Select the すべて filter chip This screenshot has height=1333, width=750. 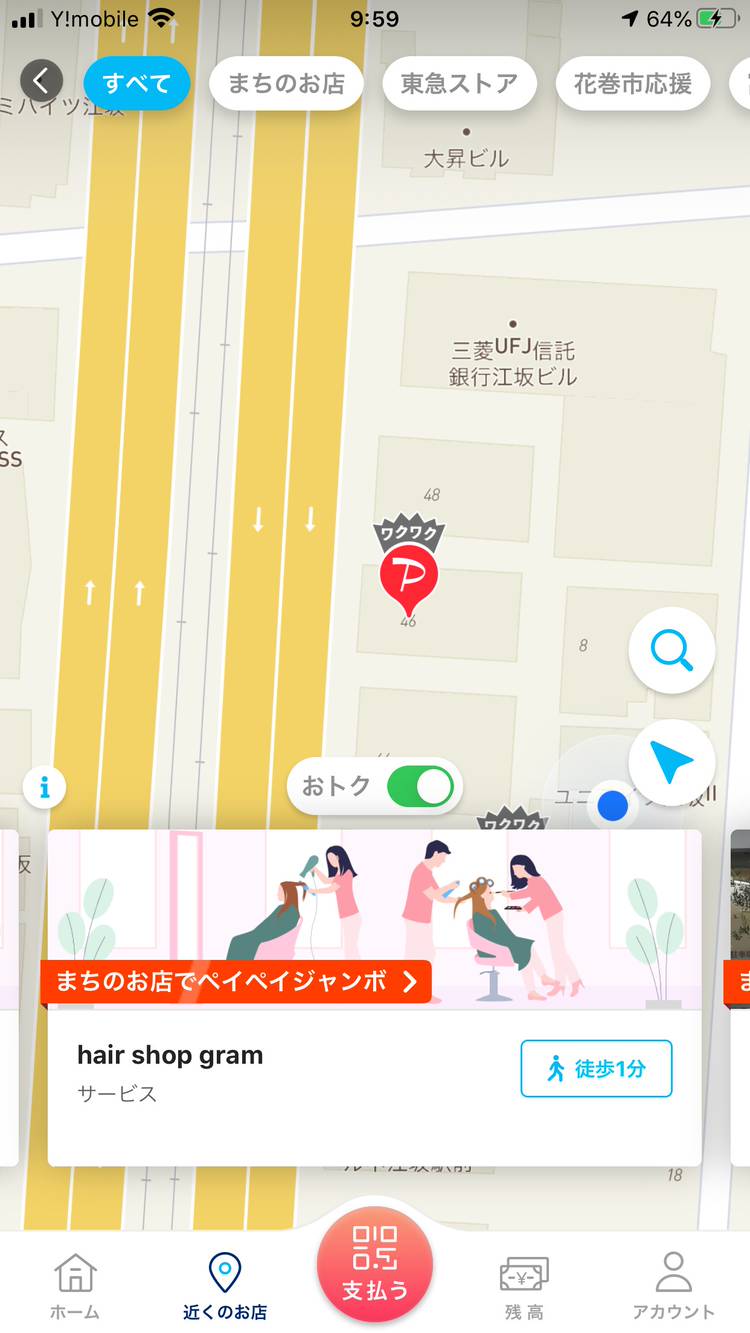point(137,83)
